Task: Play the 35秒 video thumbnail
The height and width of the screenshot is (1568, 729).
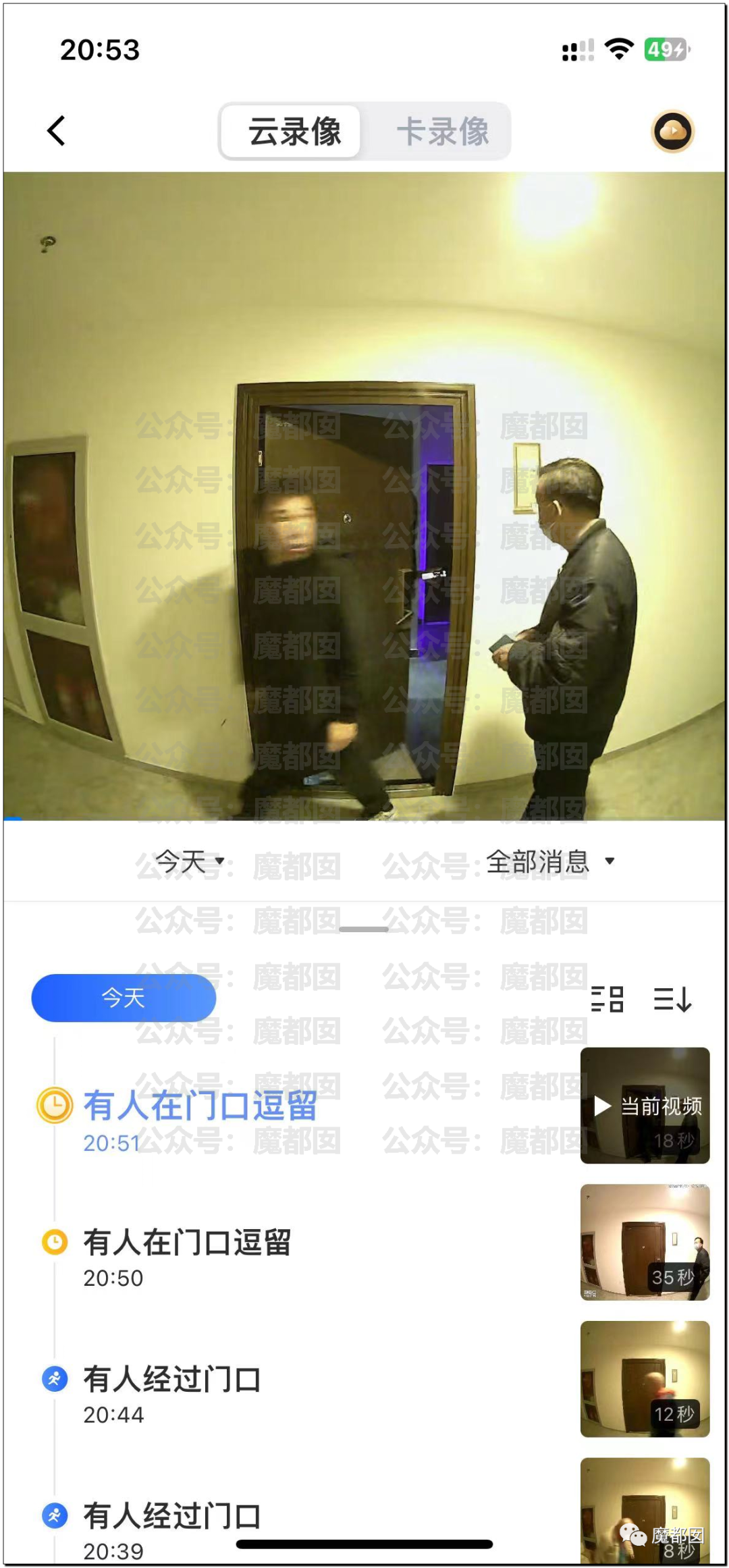Action: tap(645, 1242)
